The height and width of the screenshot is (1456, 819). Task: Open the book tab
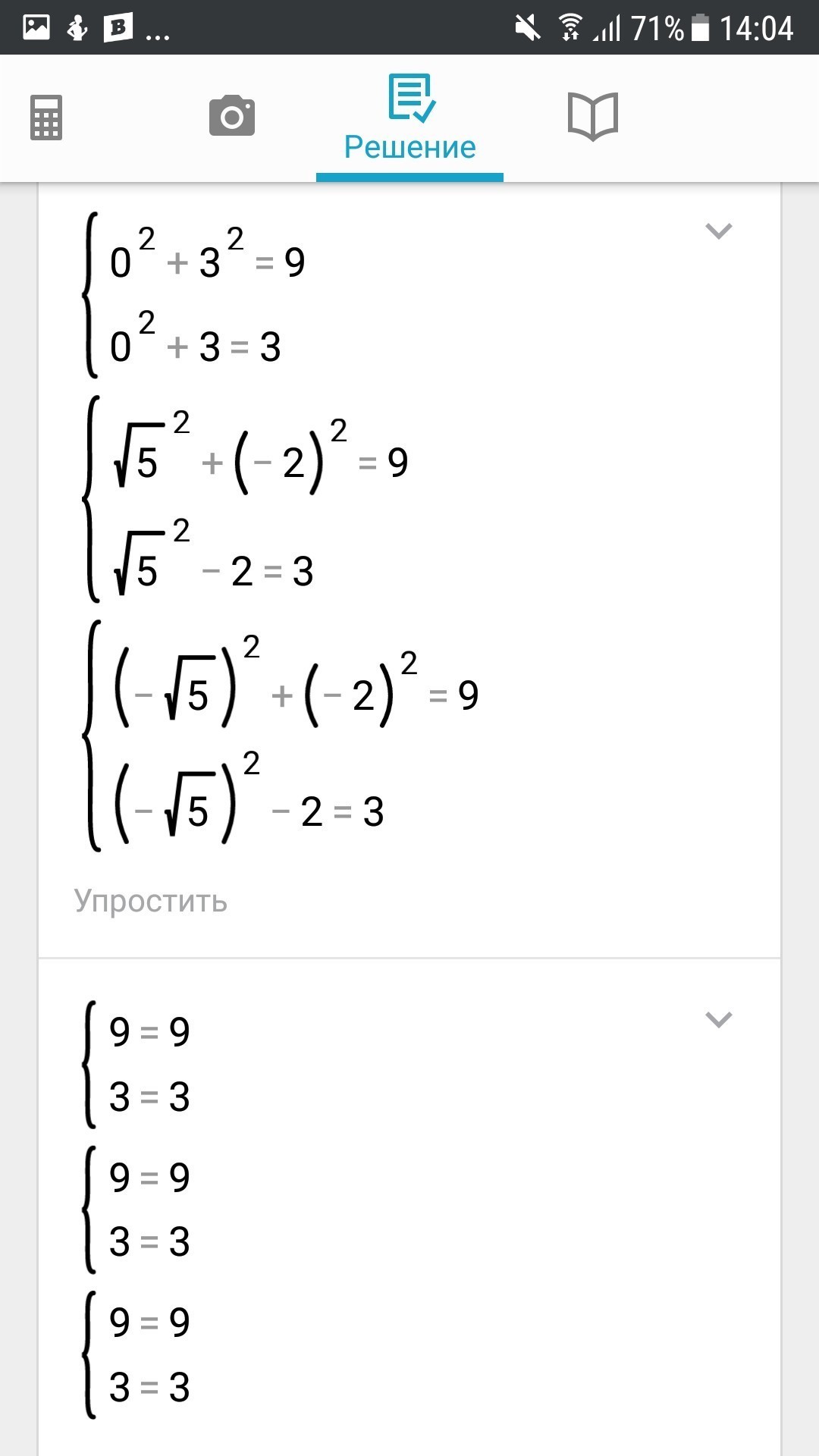pyautogui.click(x=593, y=117)
